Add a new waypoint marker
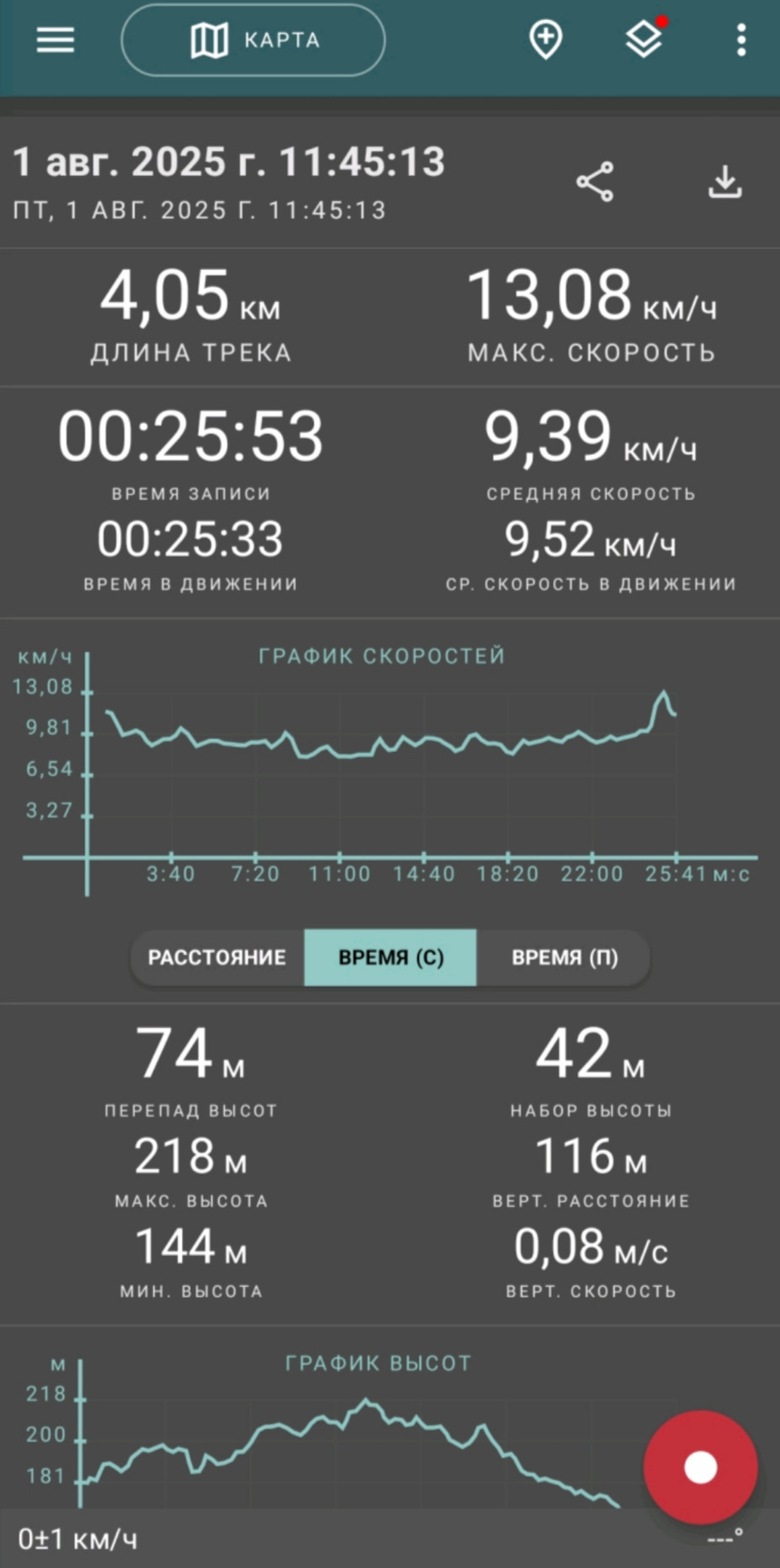 click(545, 40)
